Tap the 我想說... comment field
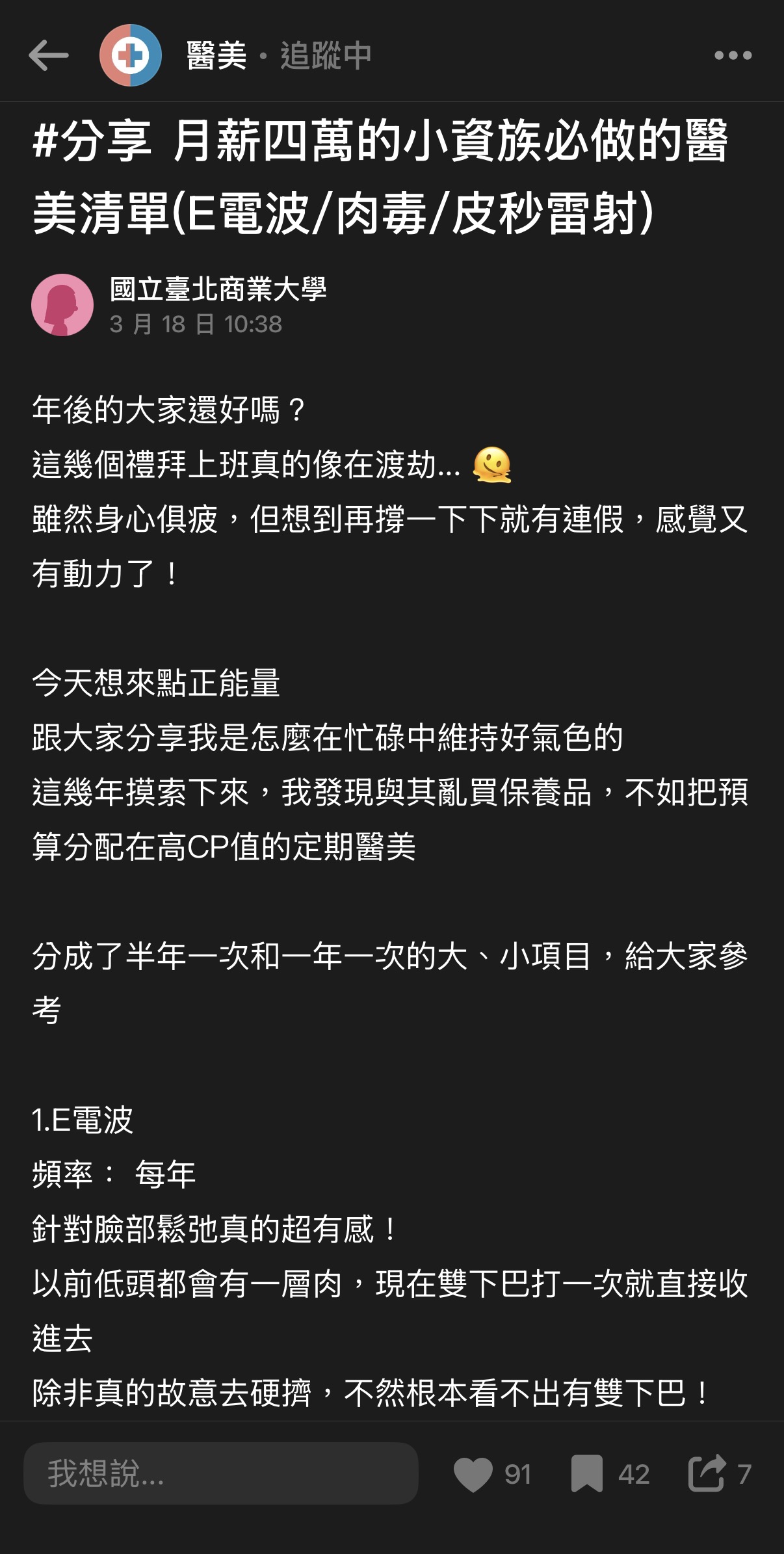Image resolution: width=784 pixels, height=1554 pixels. (x=221, y=1474)
